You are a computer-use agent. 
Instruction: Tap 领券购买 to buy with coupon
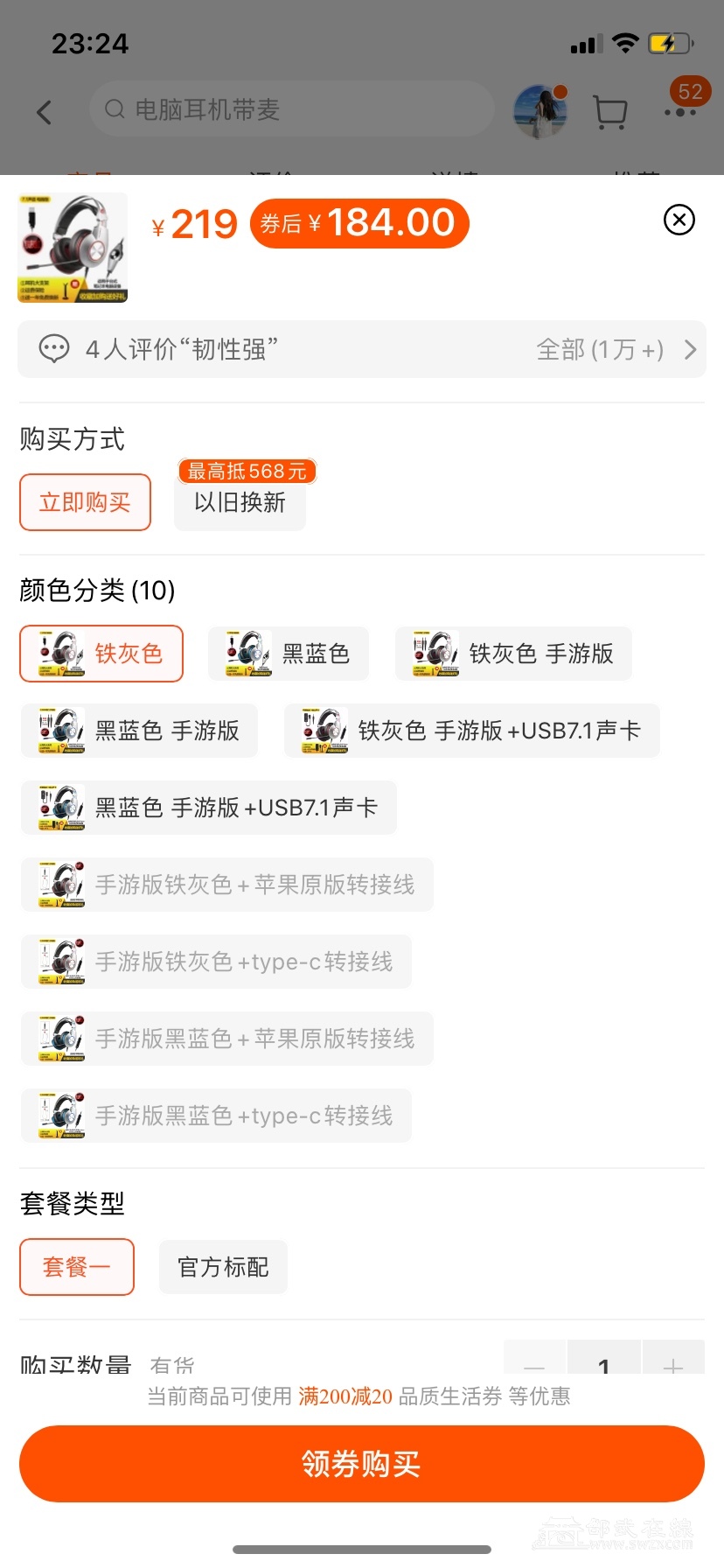362,1463
